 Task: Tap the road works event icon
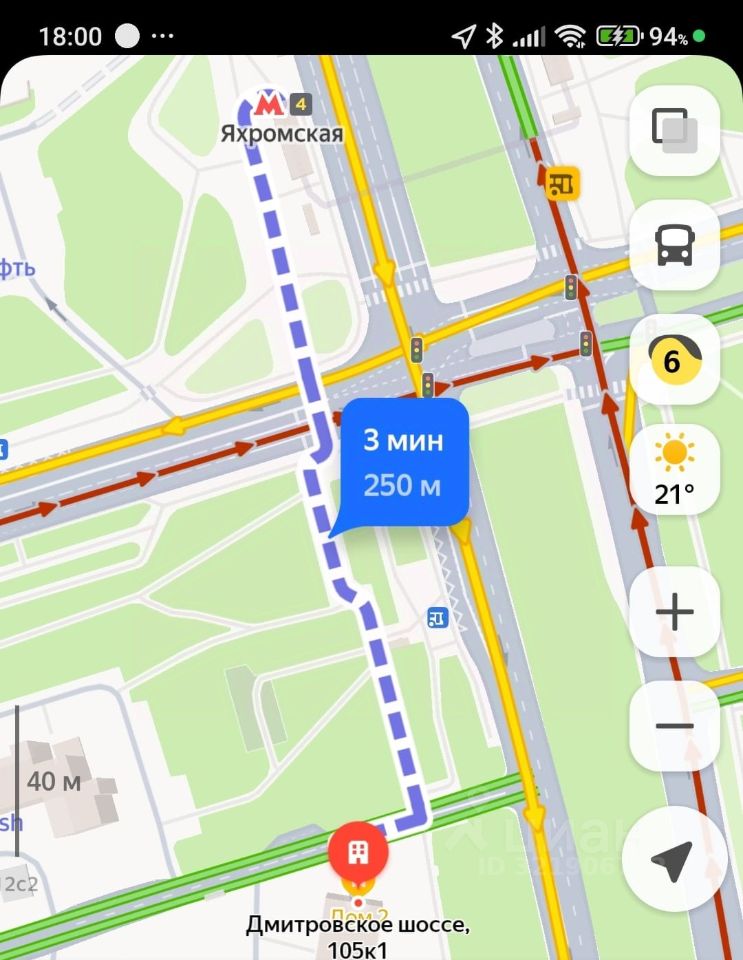[563, 182]
